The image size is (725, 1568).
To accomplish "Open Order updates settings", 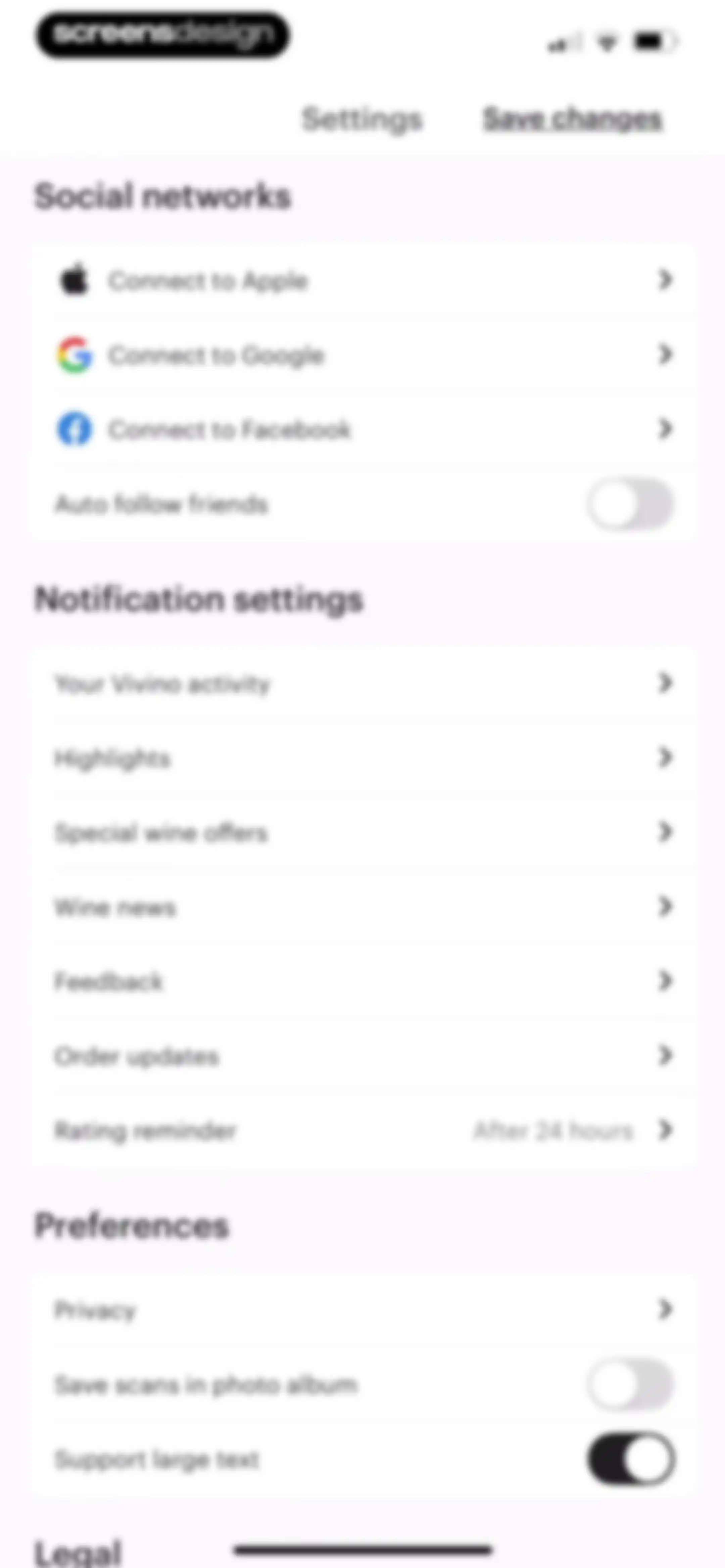I will pyautogui.click(x=363, y=1056).
